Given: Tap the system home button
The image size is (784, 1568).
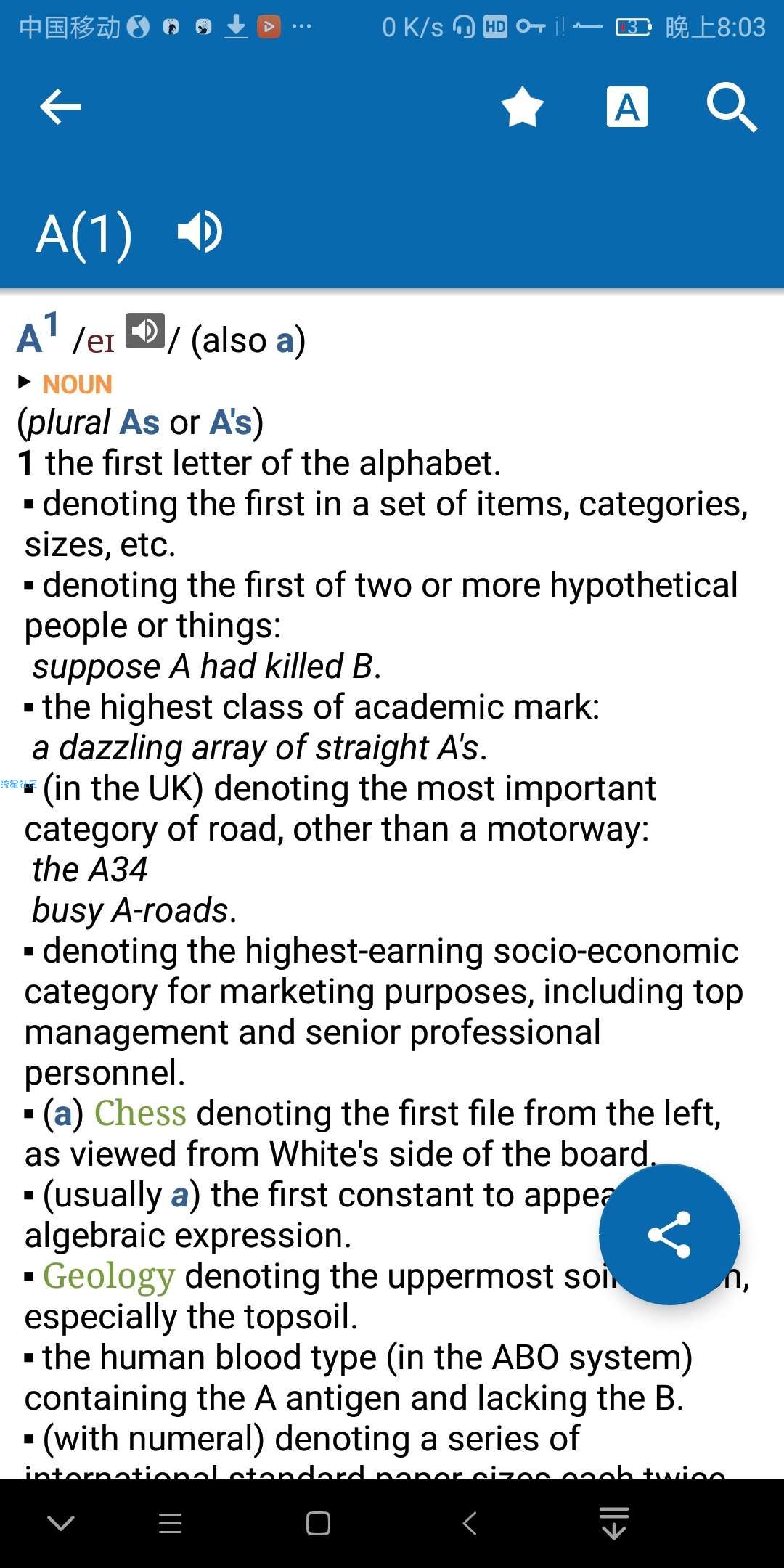Looking at the screenshot, I should point(318,1523).
